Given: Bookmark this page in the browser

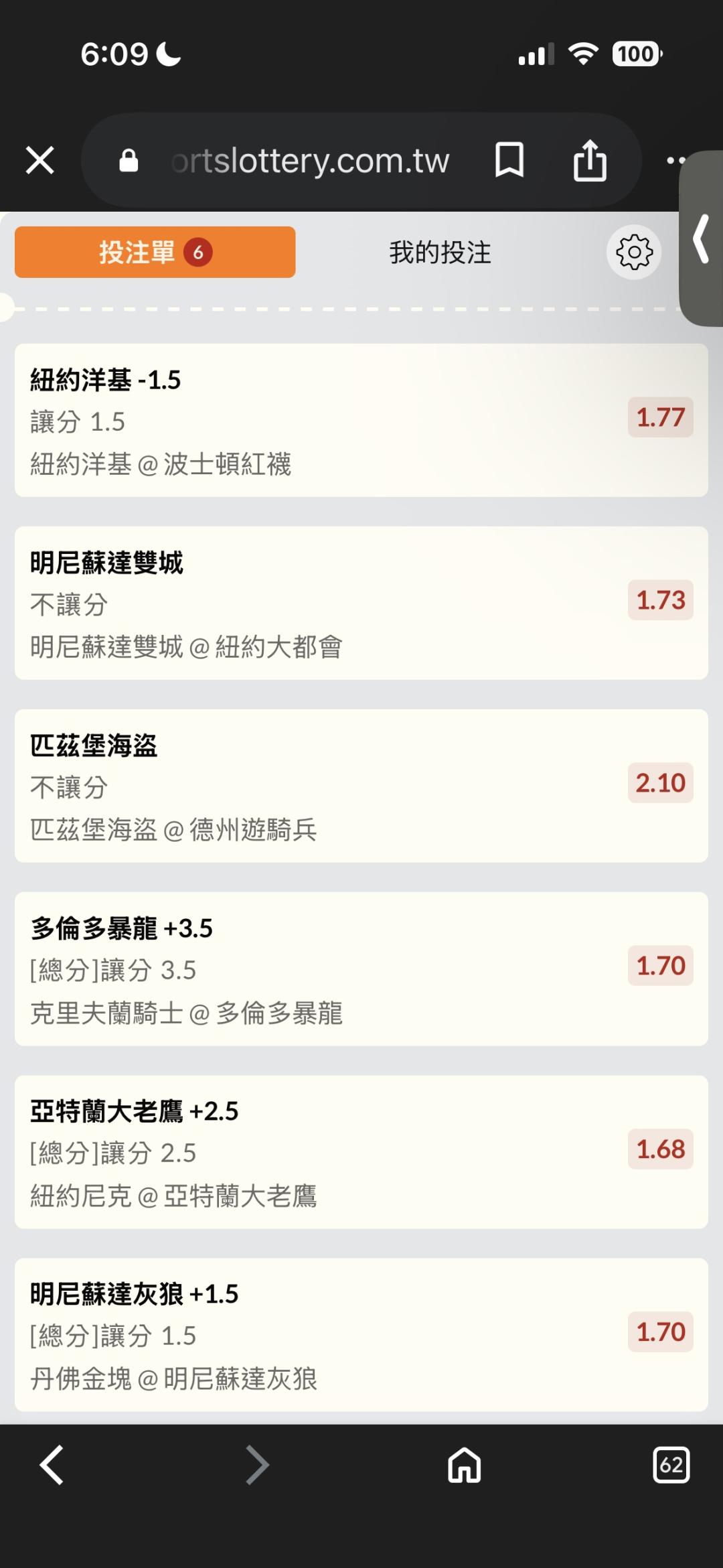Looking at the screenshot, I should click(x=509, y=161).
